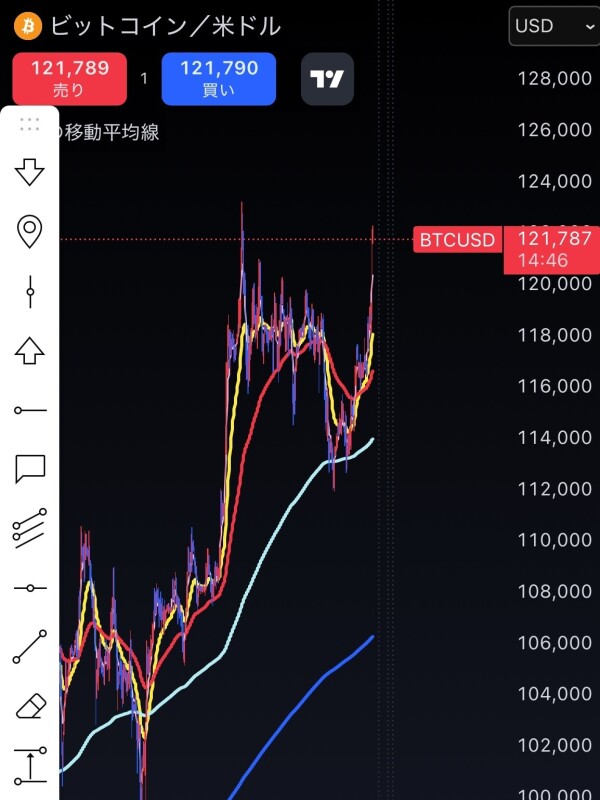600x800 pixels.
Task: Open the TradingView logo button
Action: point(327,79)
